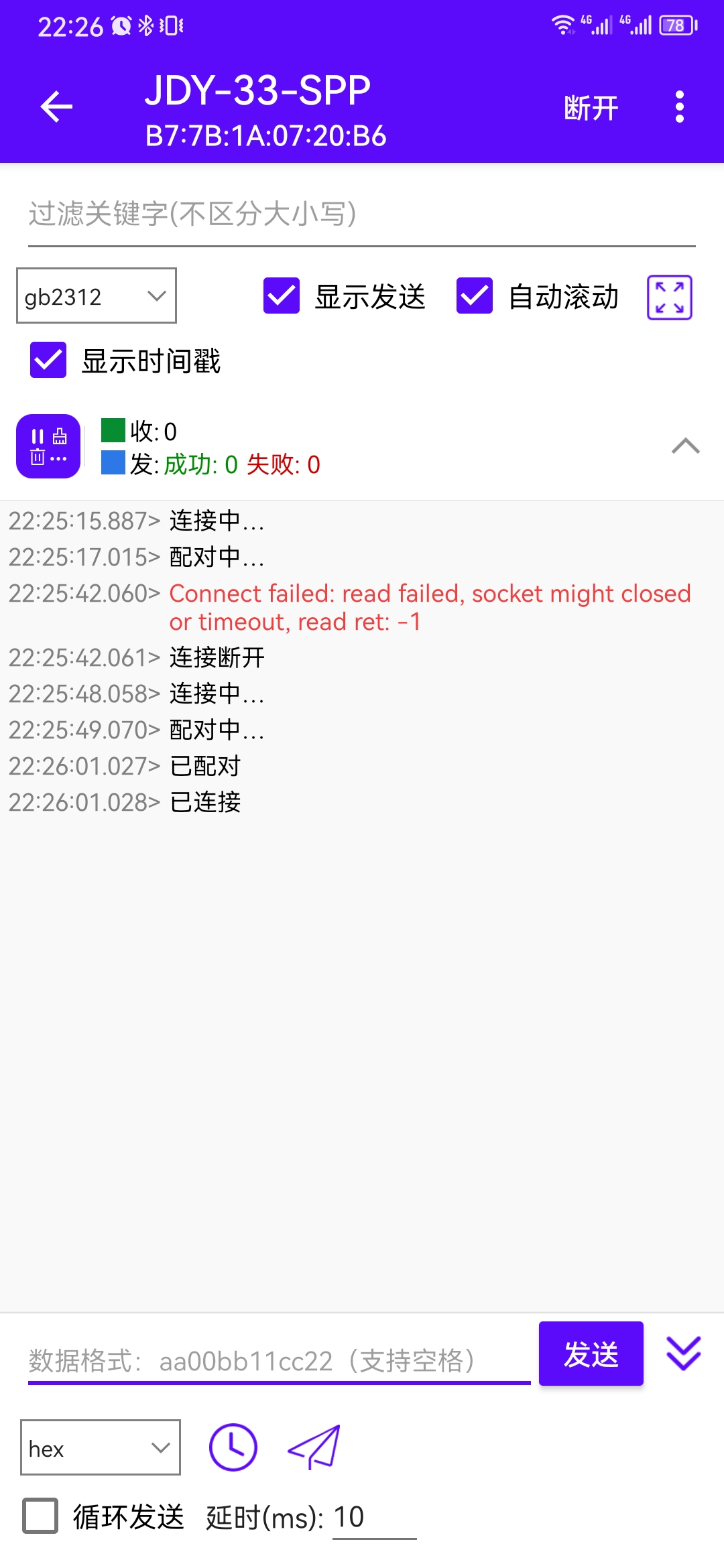724x1568 pixels.
Task: Tap 断开 to disconnect the device
Action: [591, 108]
